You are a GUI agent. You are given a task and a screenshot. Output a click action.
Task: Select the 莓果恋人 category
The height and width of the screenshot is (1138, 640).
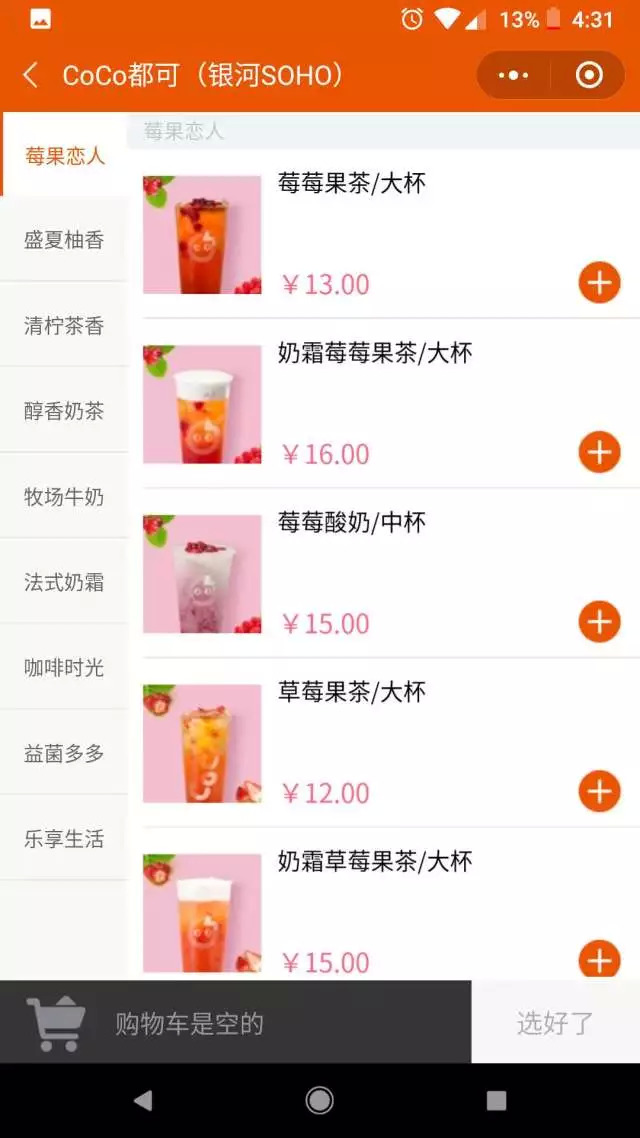pos(64,156)
